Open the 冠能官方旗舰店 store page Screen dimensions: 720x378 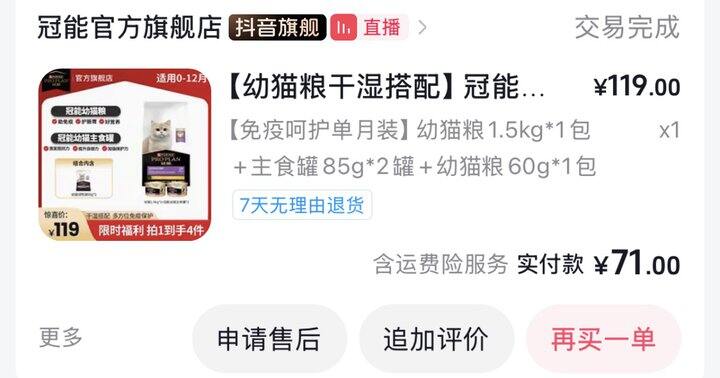(x=129, y=27)
